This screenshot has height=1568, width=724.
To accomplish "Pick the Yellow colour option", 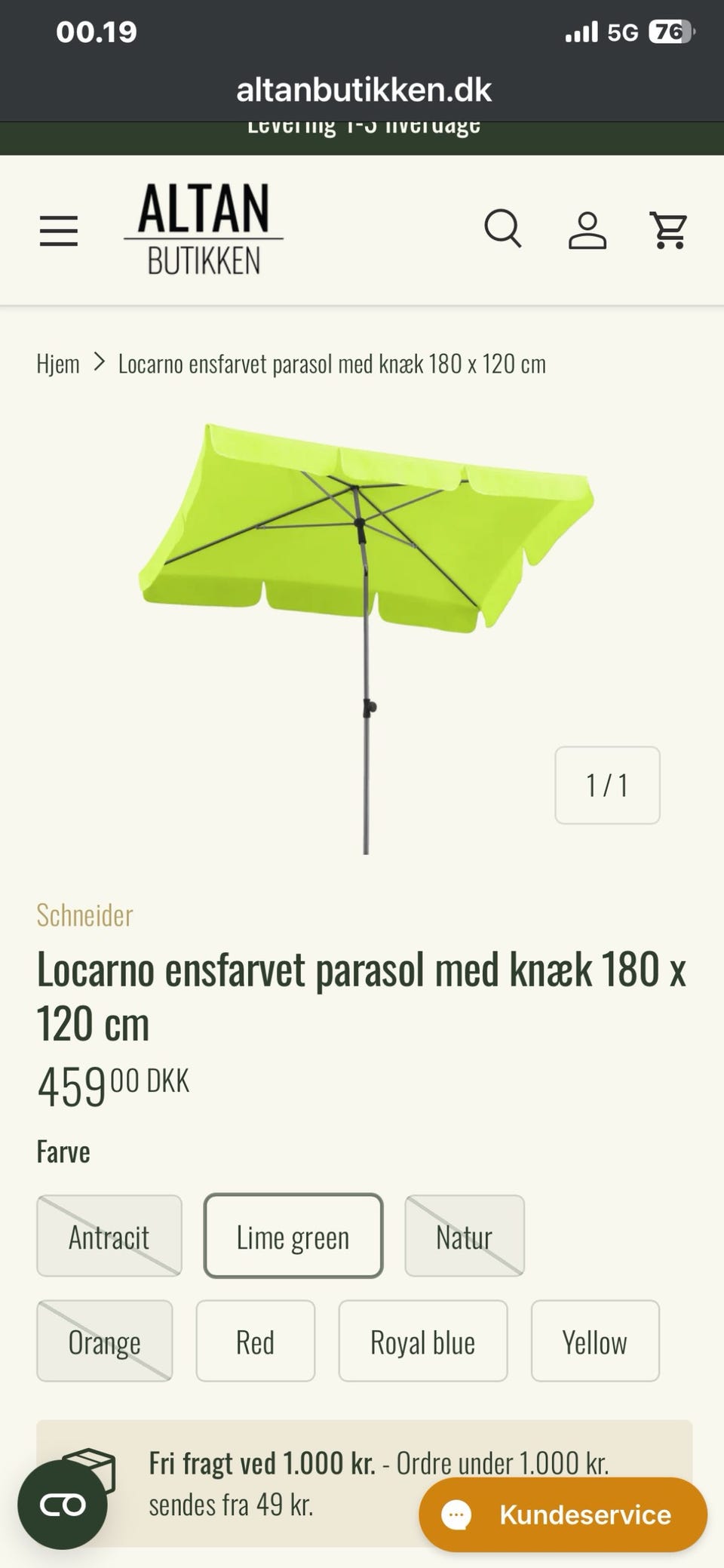I will pyautogui.click(x=595, y=1341).
